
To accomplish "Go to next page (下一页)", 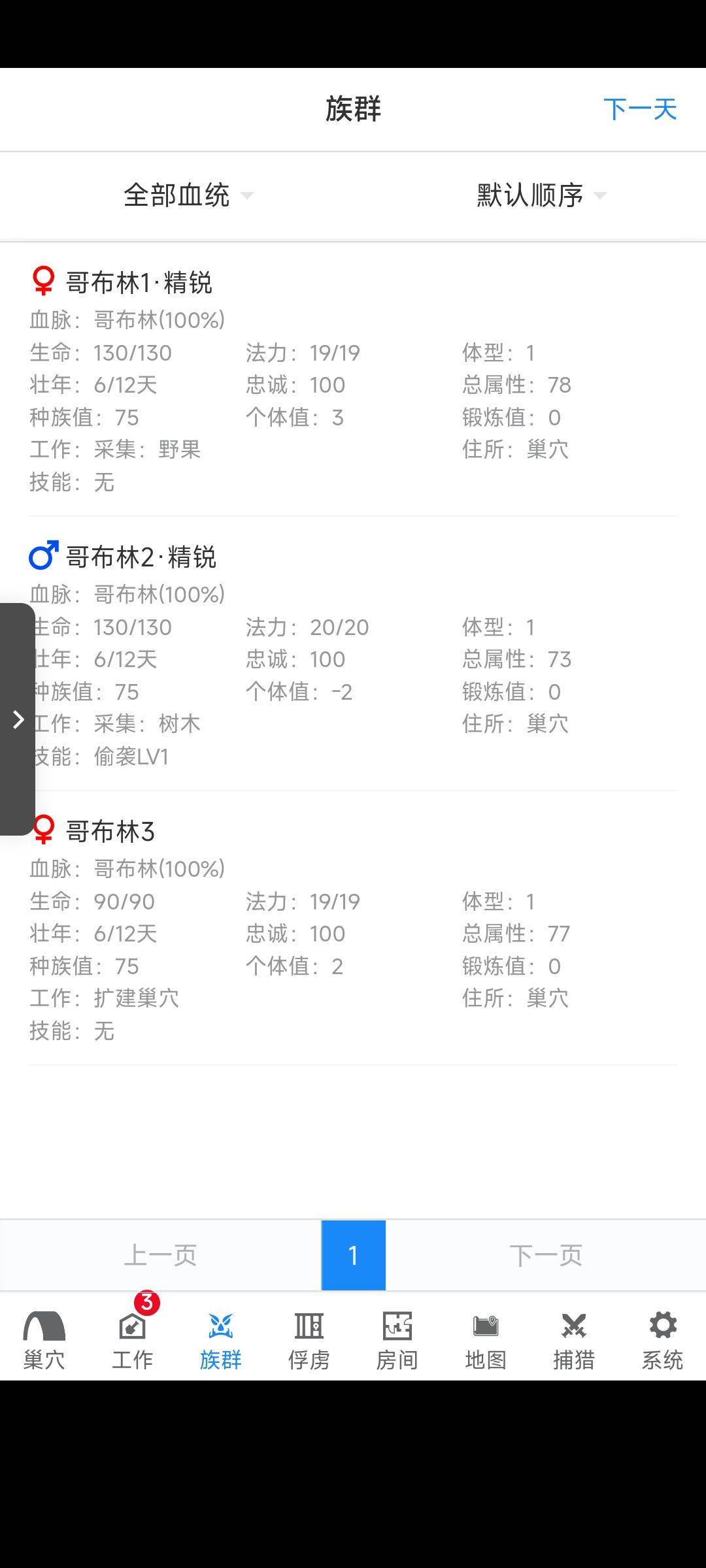I will tap(546, 1255).
